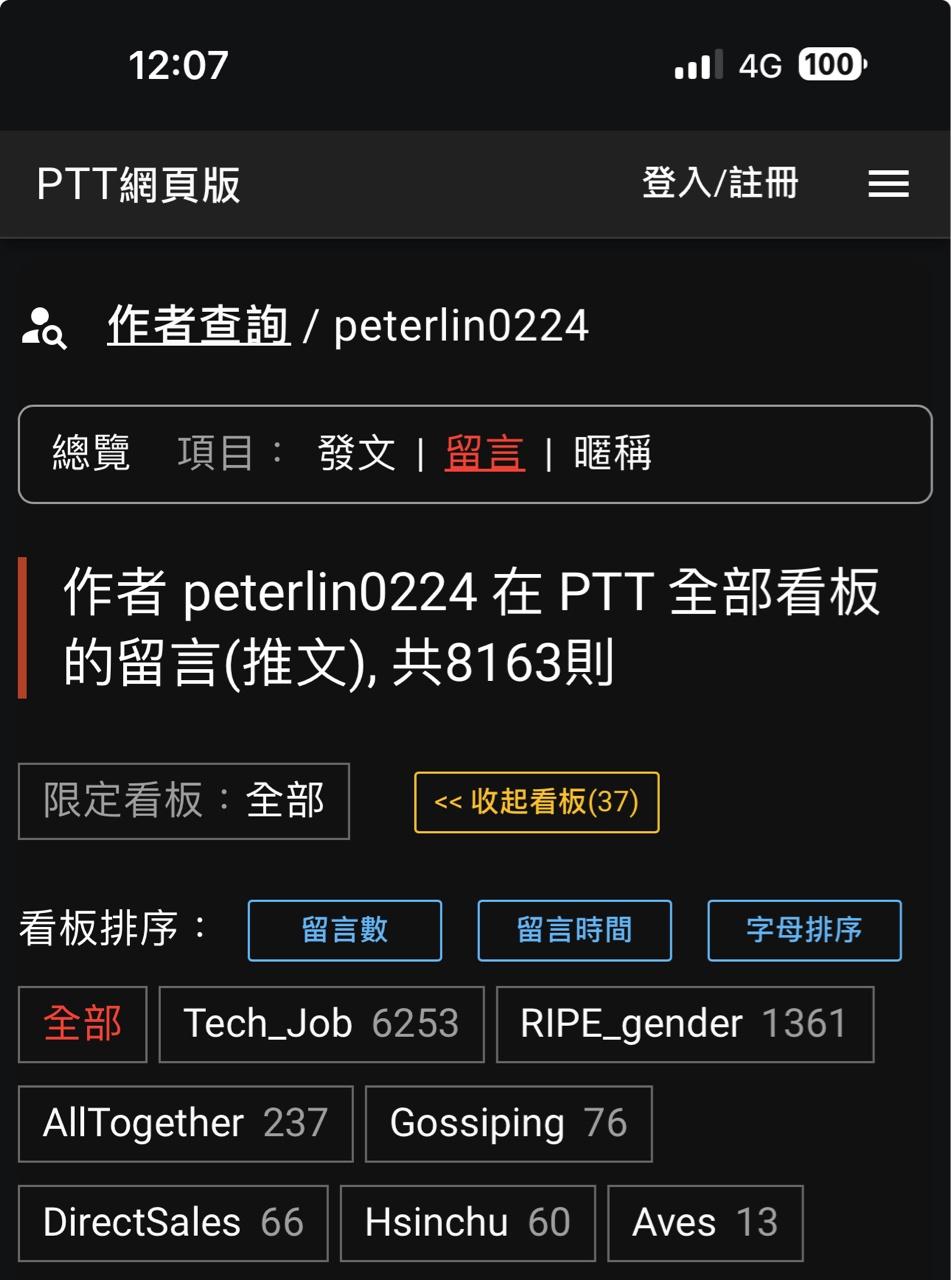
Task: Show comments in AllTogether board
Action: (x=185, y=1123)
